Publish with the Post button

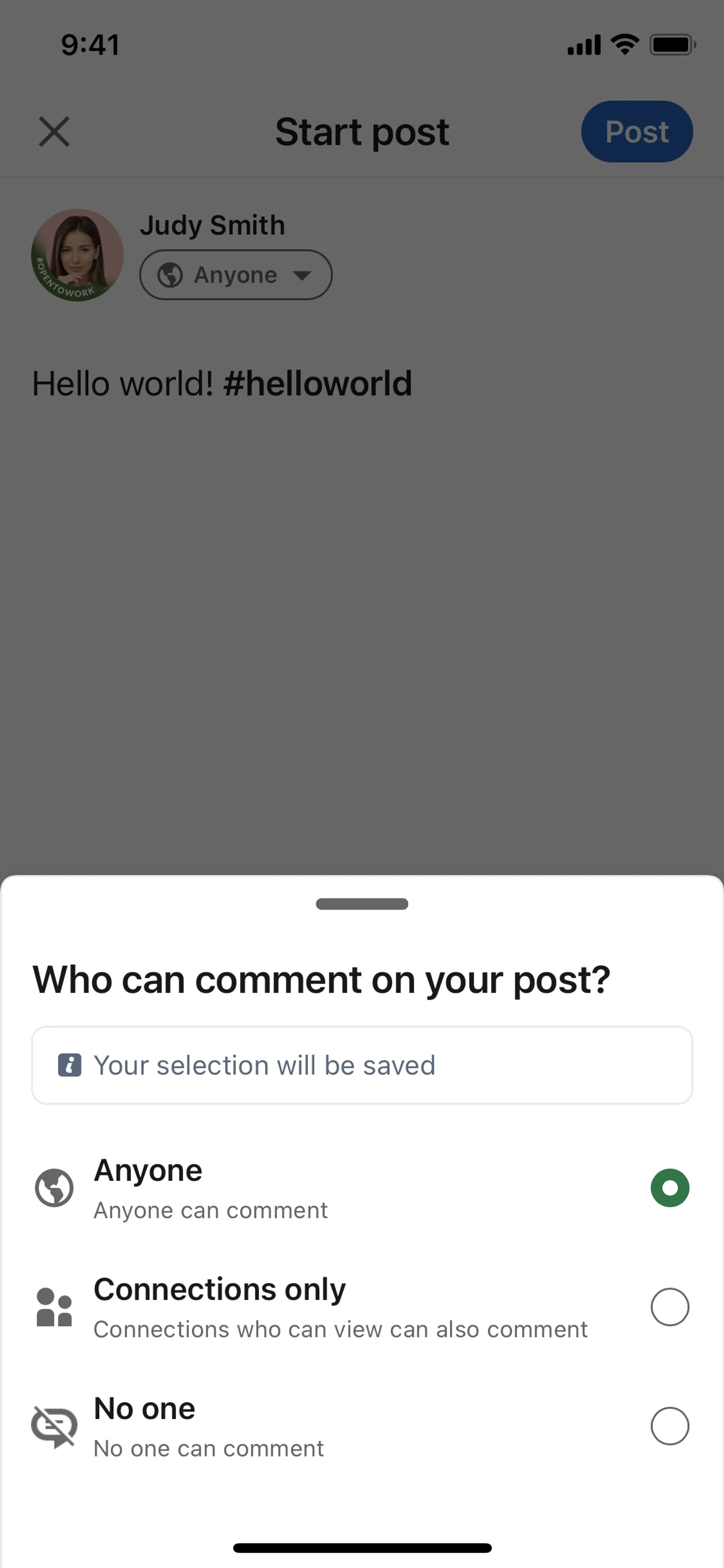[x=637, y=132]
